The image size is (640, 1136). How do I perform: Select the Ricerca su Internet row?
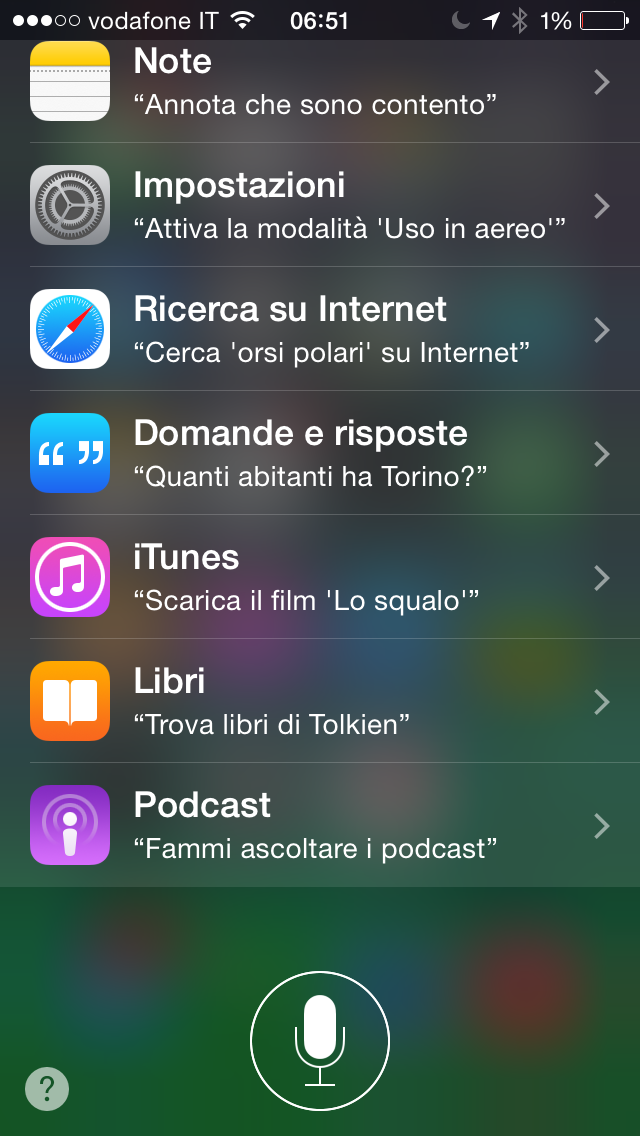click(x=320, y=330)
